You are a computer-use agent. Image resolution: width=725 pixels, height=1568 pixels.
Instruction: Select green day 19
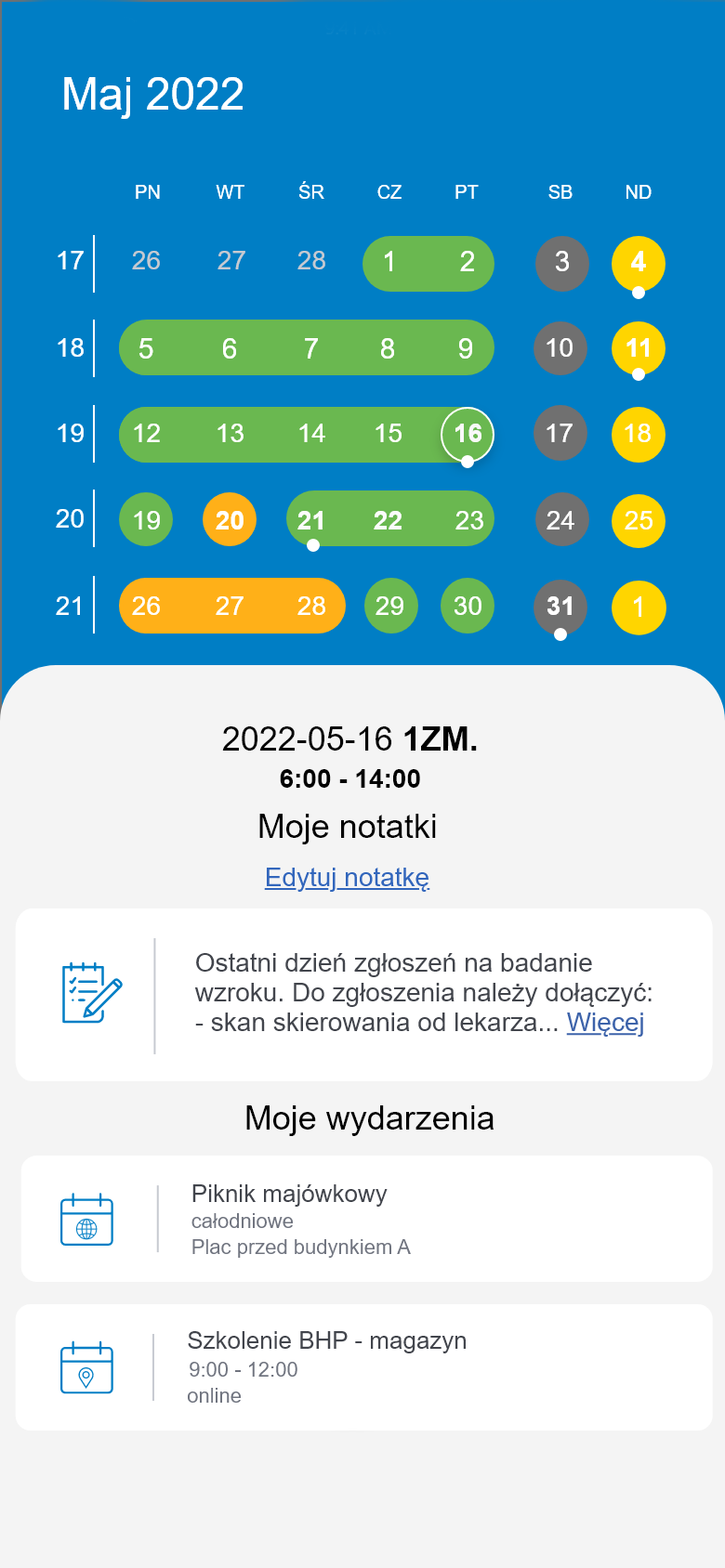pos(146,519)
